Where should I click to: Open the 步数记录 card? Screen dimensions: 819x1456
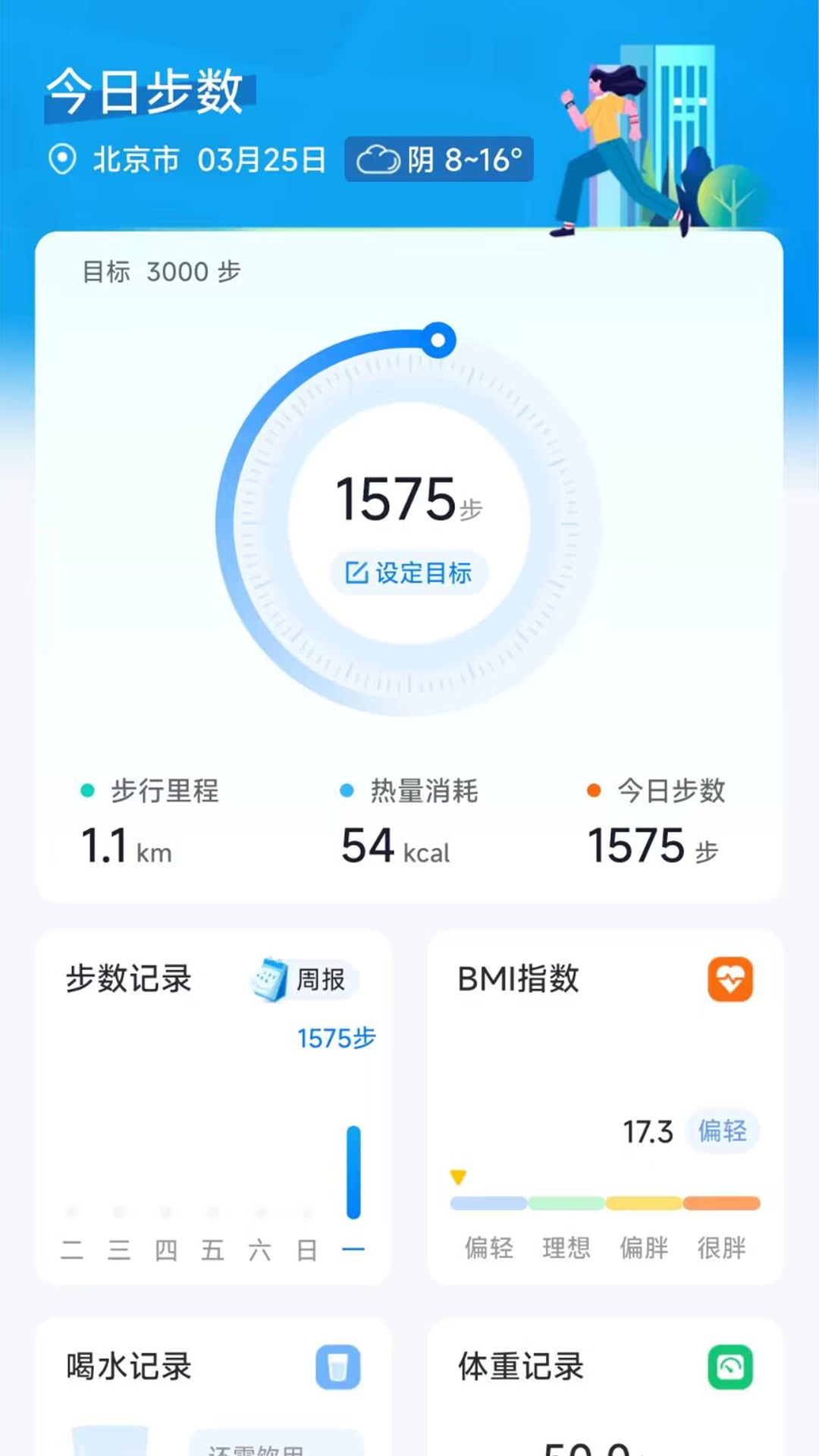129,979
